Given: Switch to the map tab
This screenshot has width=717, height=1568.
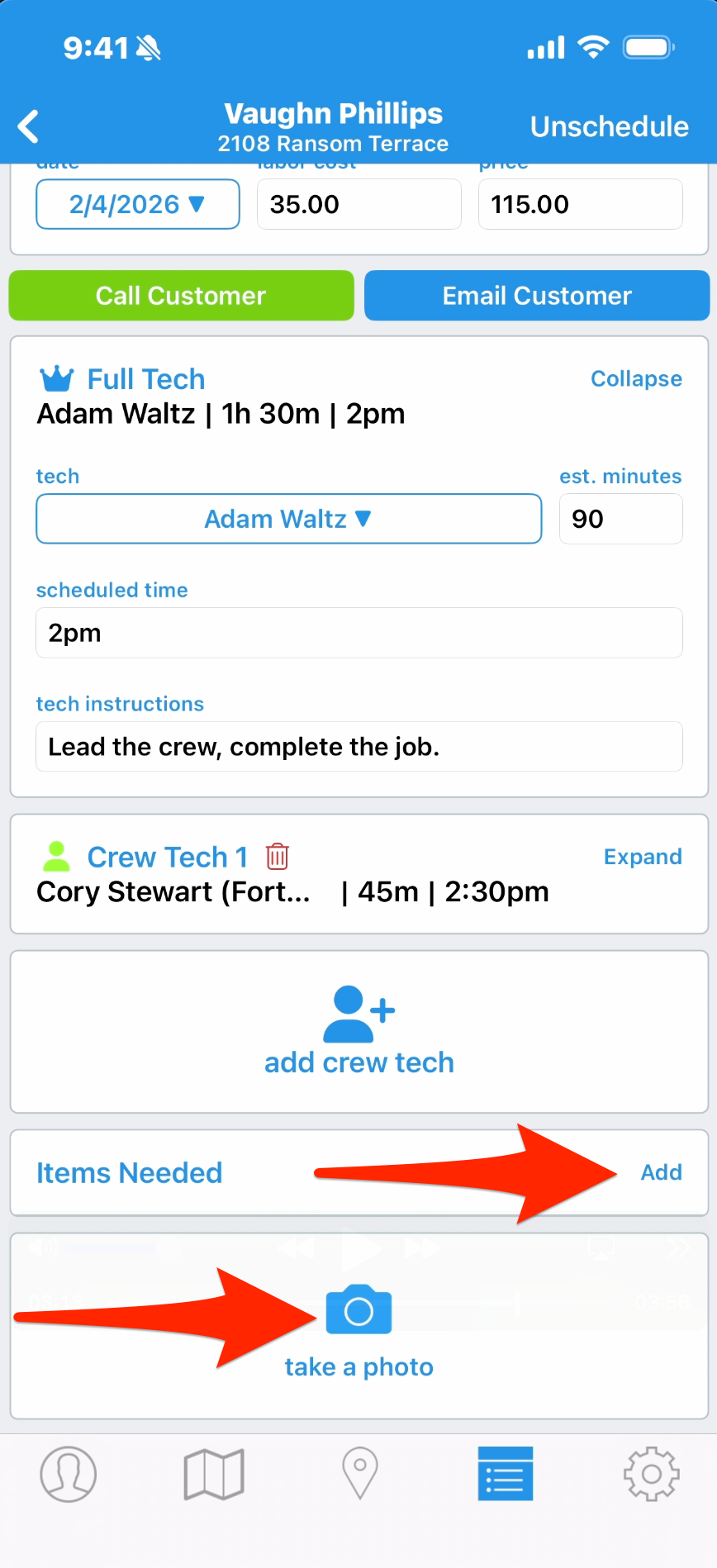Looking at the screenshot, I should coord(214,1475).
